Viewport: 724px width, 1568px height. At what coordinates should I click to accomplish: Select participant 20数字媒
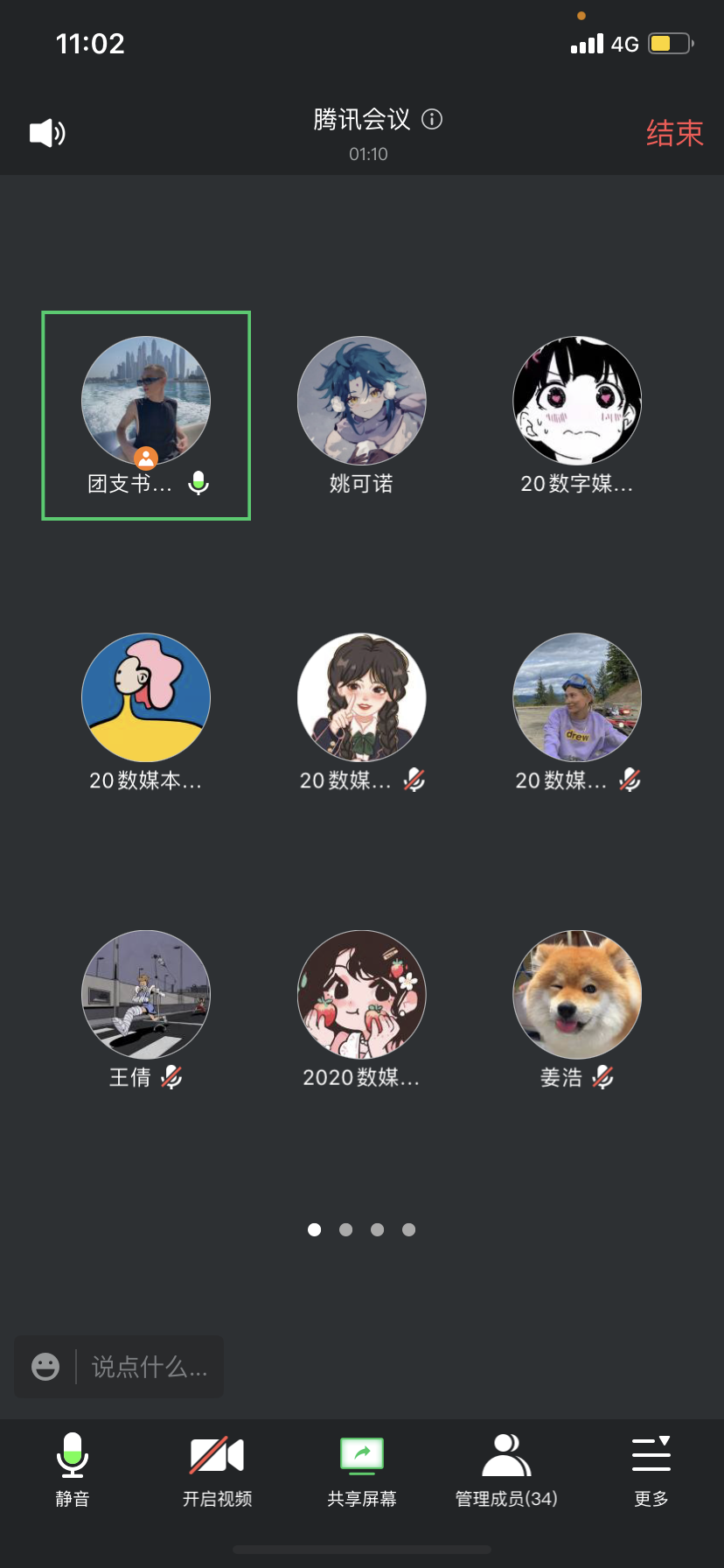click(x=577, y=402)
